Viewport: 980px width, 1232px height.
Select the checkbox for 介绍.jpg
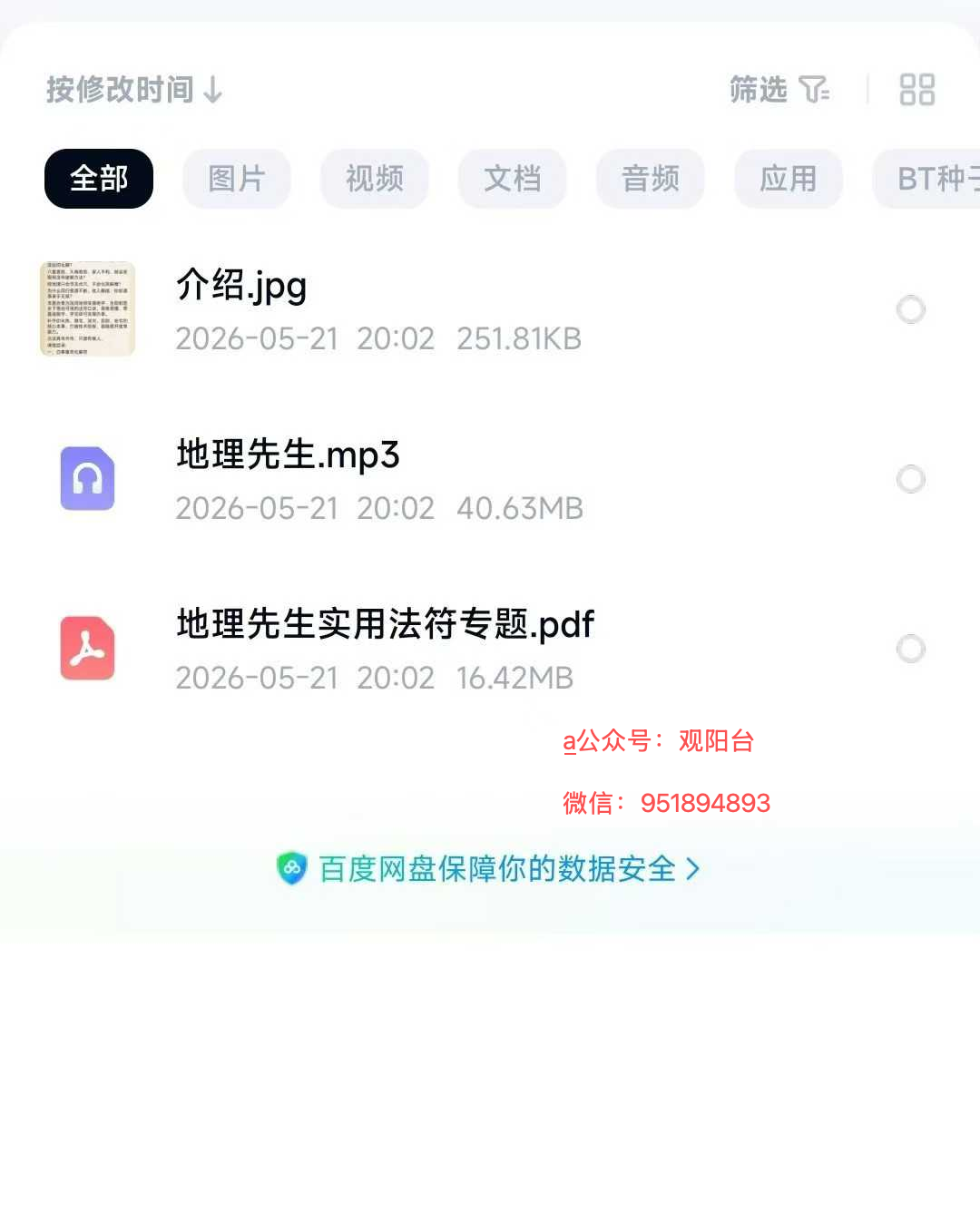[911, 309]
